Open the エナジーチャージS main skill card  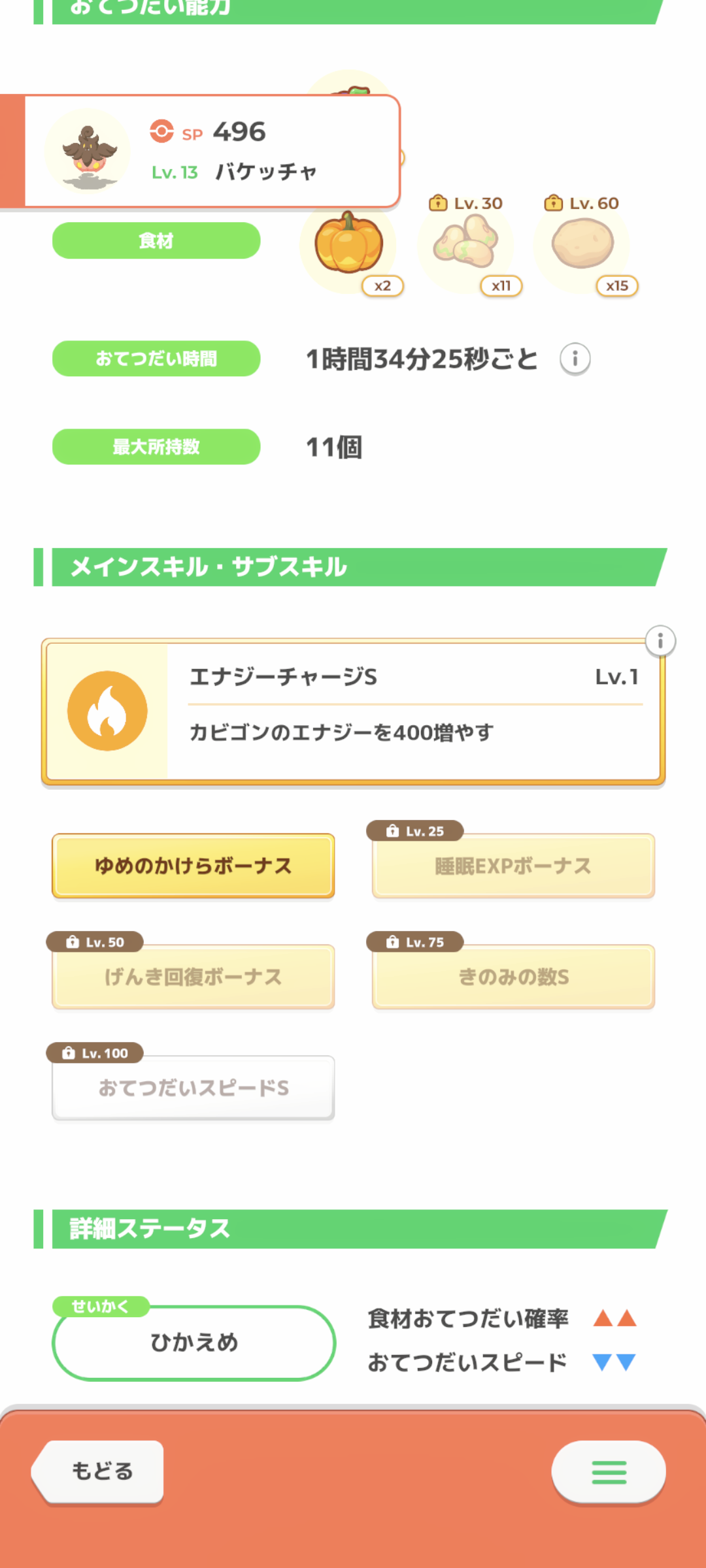pyautogui.click(x=353, y=712)
